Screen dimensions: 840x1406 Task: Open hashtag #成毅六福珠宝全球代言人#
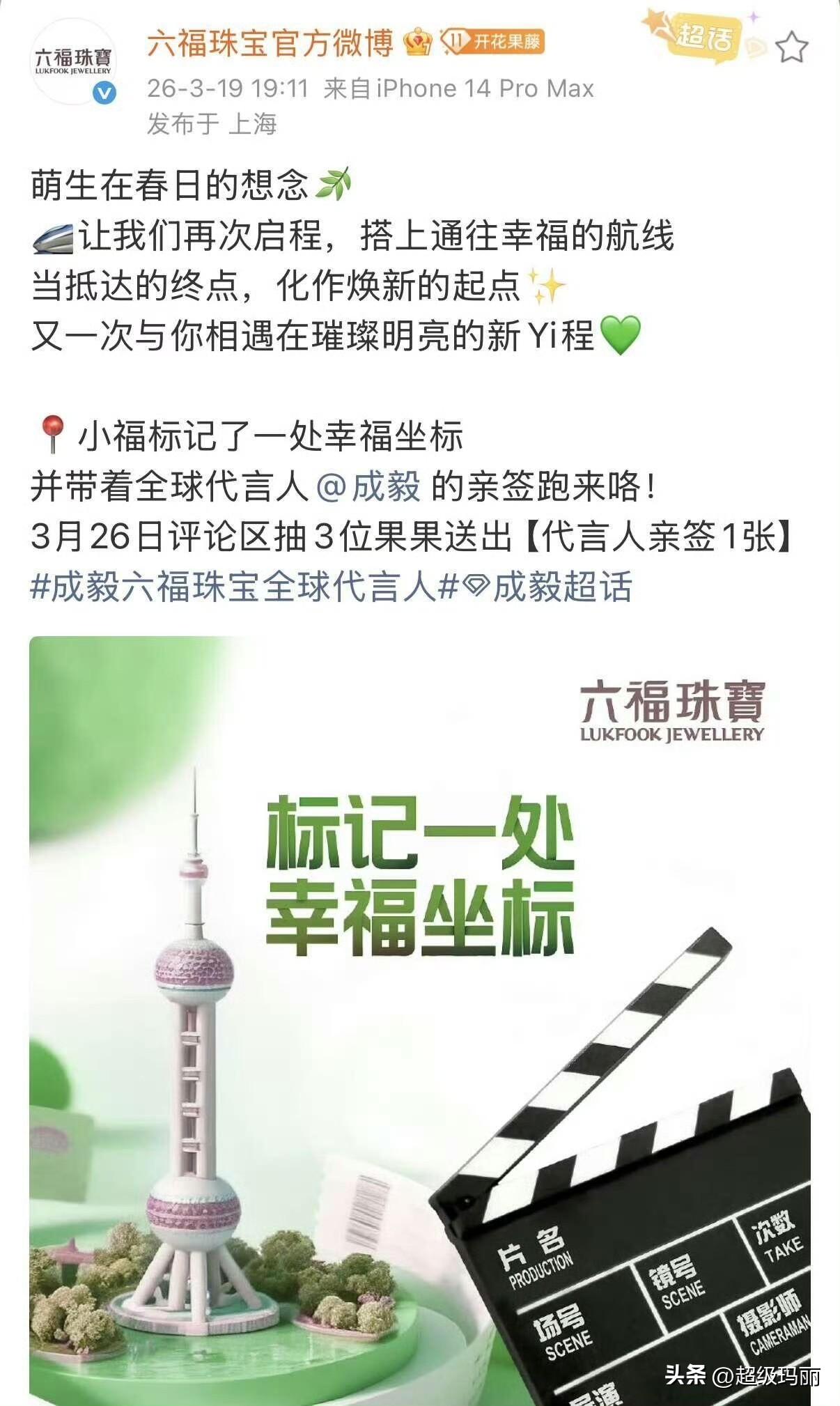244,589
